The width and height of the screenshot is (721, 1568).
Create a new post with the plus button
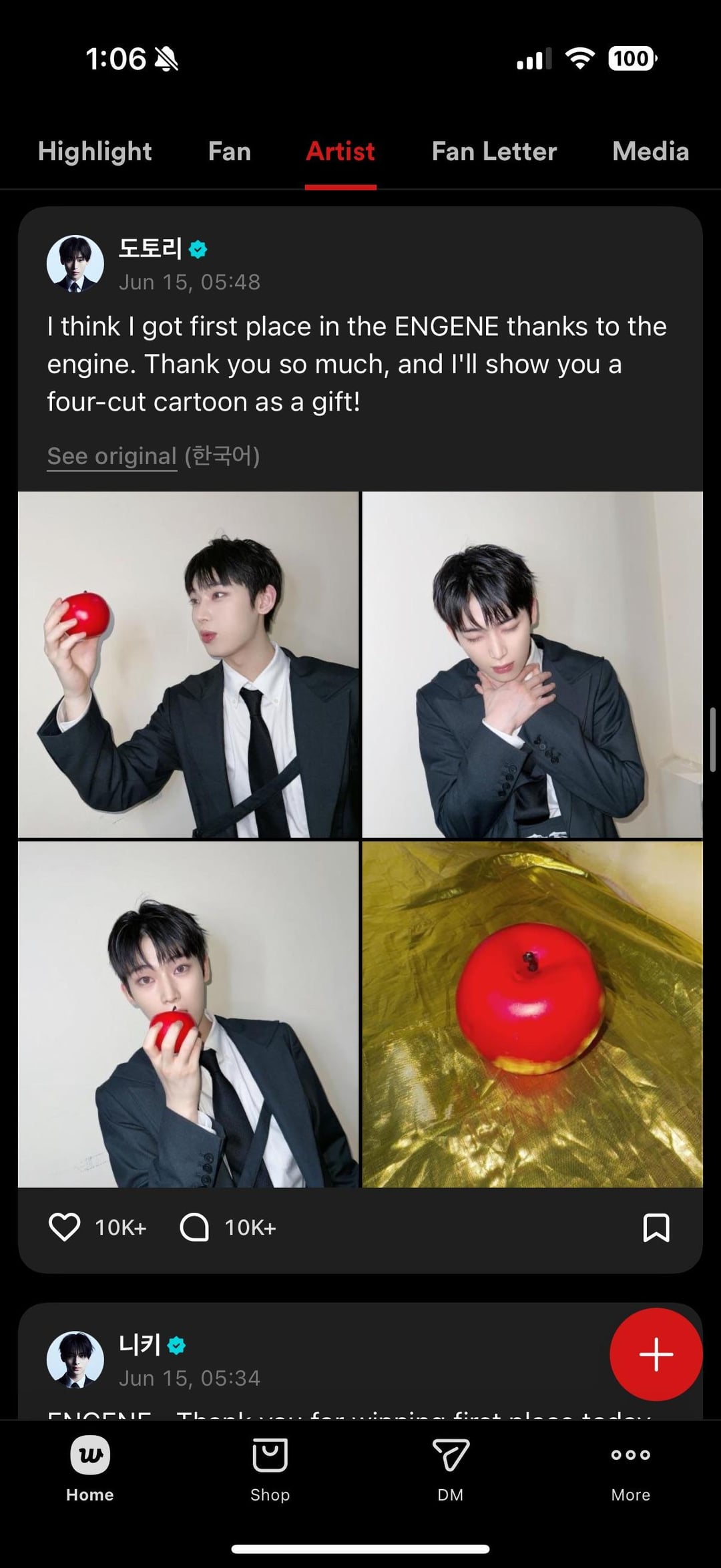[x=656, y=1354]
